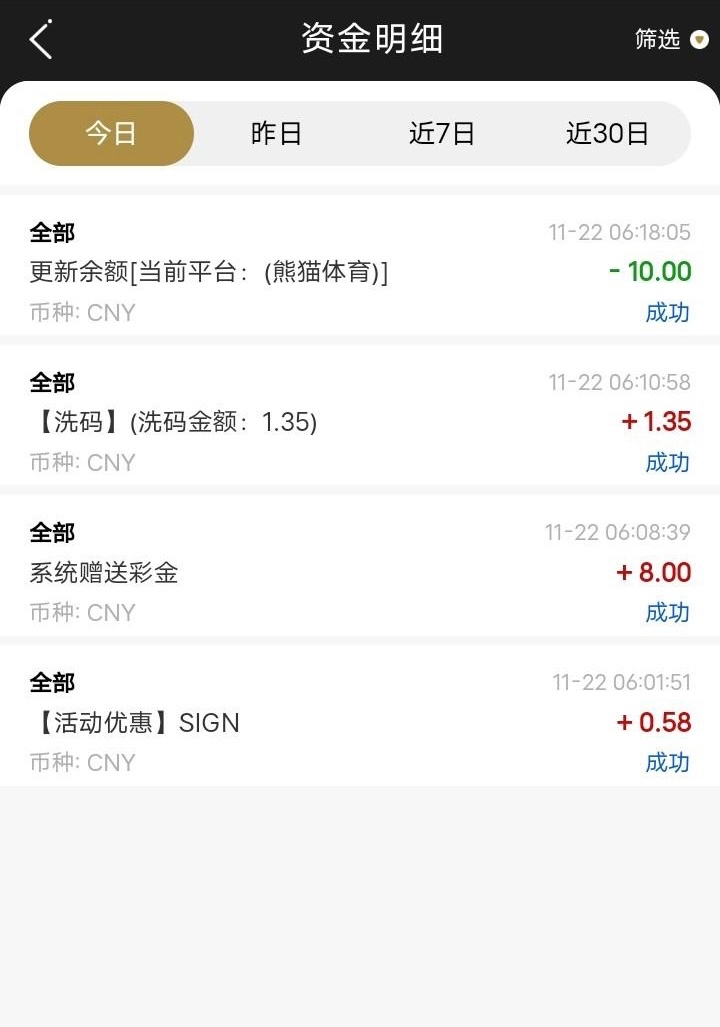Select the 今日 tab

click(111, 133)
